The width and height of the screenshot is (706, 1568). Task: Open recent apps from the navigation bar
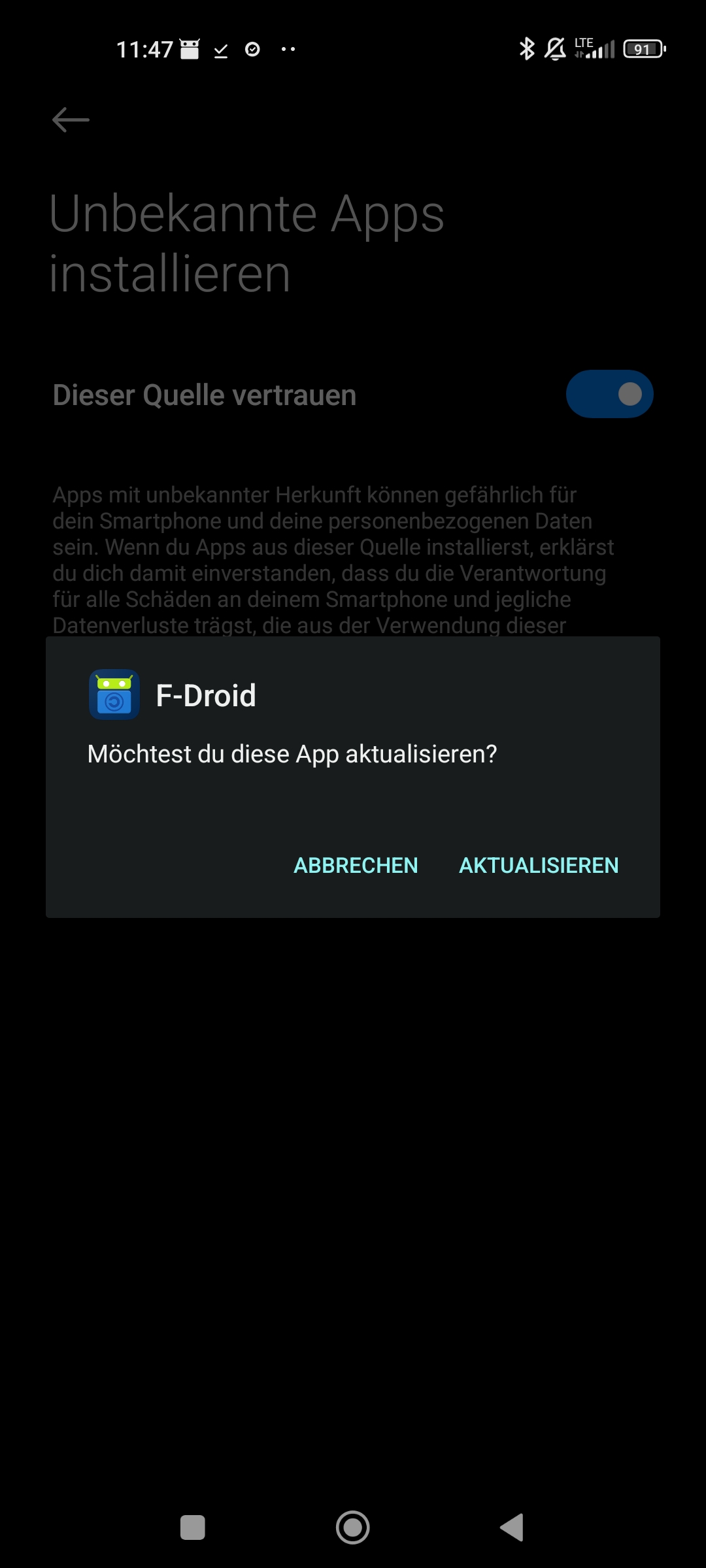[192, 1527]
